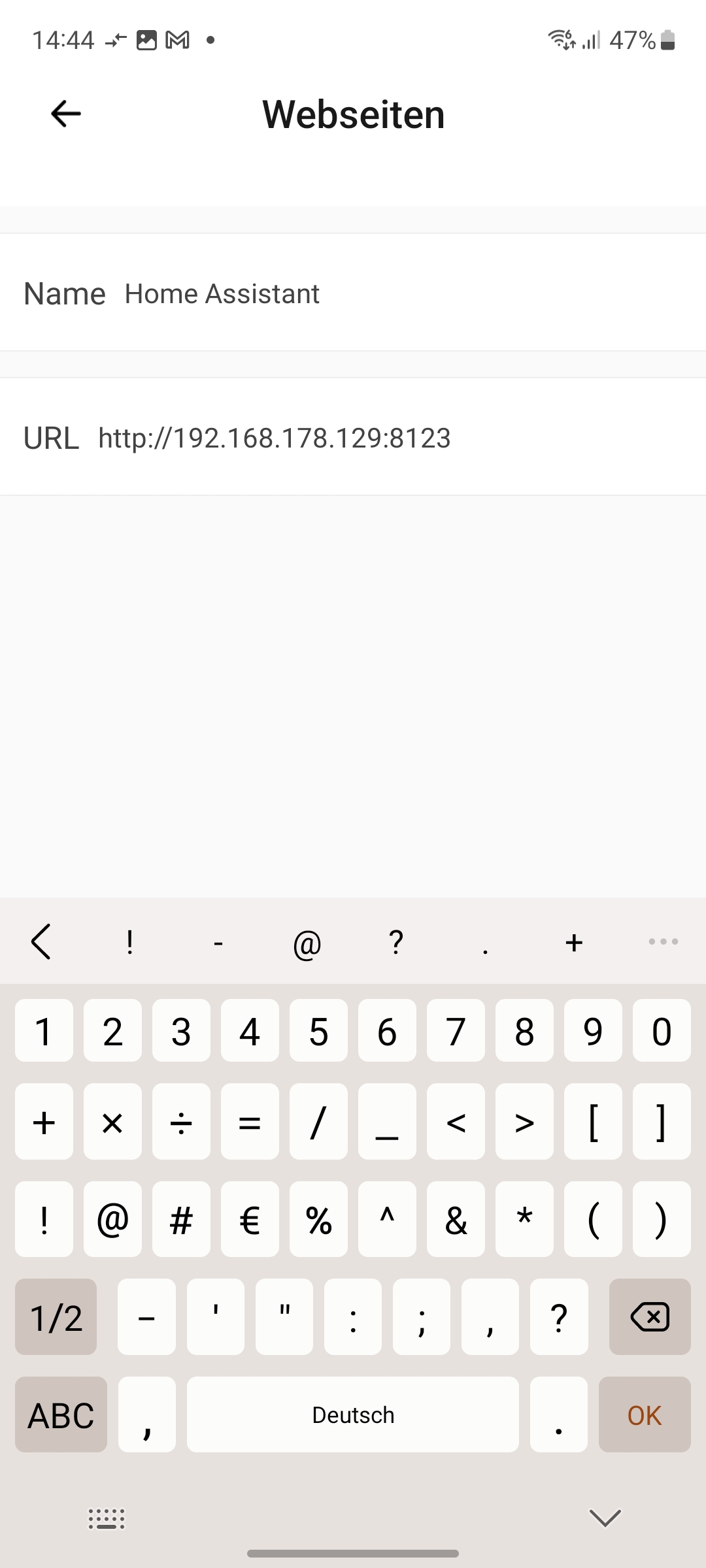Confirm with the OK key
Screen dimensions: 706x1568
(x=644, y=1415)
